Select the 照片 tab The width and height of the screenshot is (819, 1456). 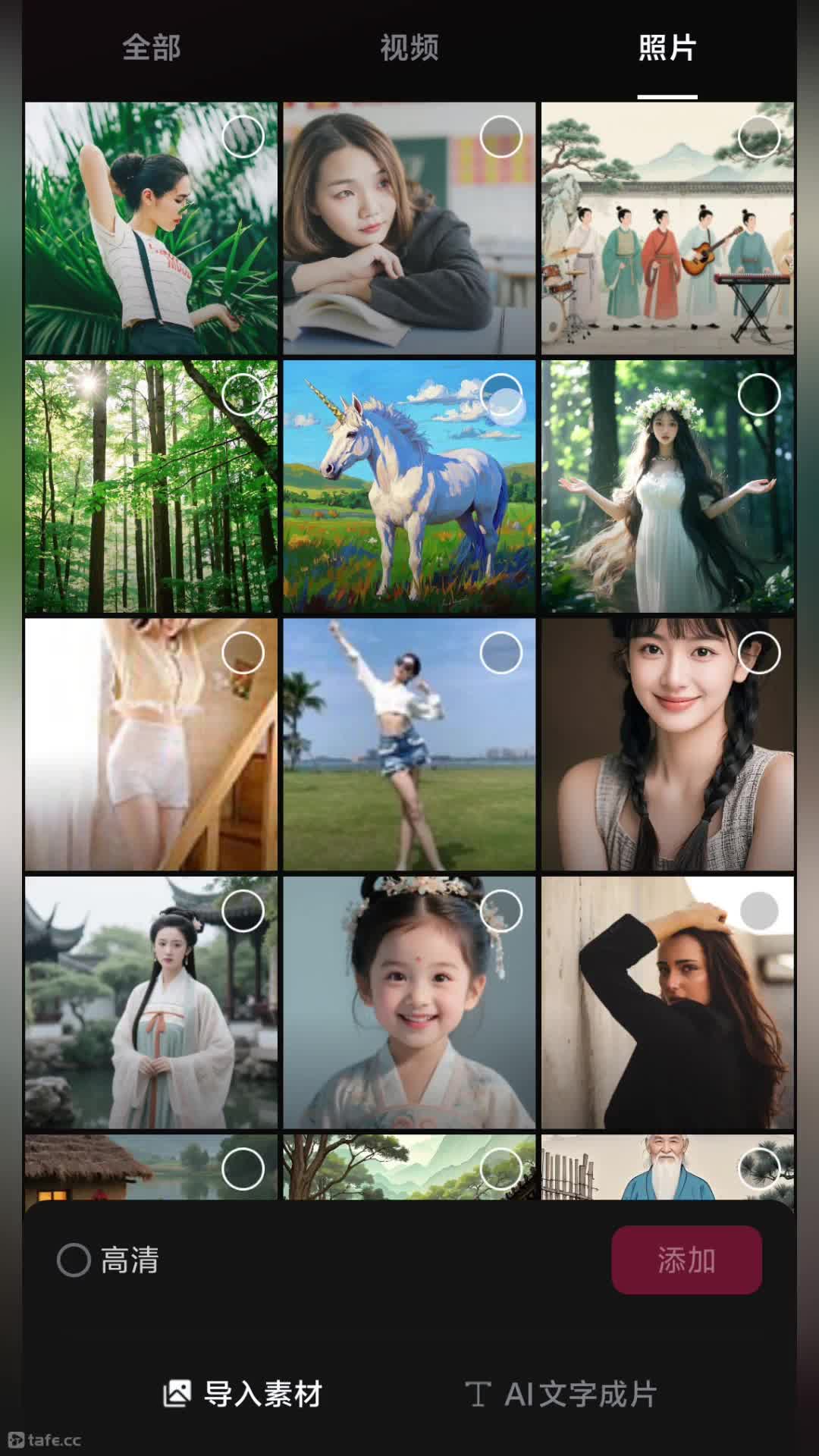(667, 48)
